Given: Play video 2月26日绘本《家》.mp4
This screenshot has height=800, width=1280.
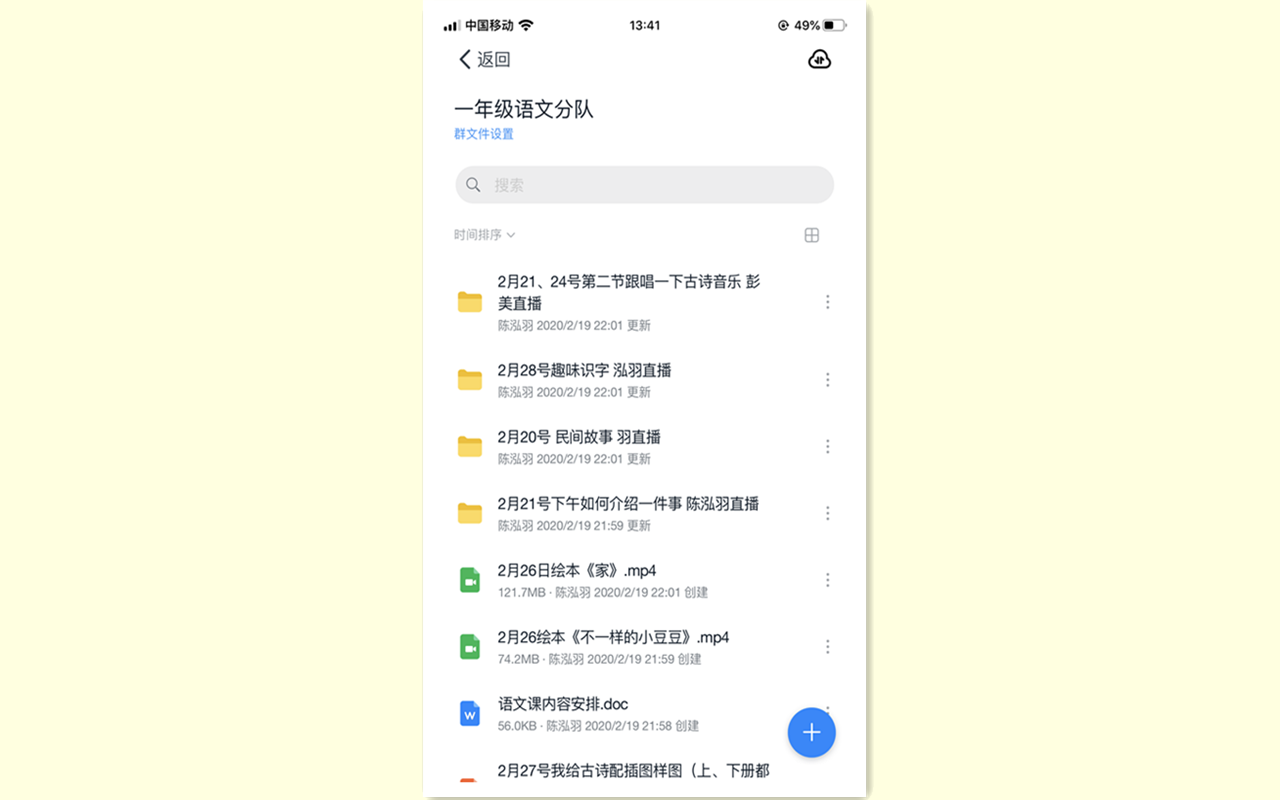Looking at the screenshot, I should point(577,571).
